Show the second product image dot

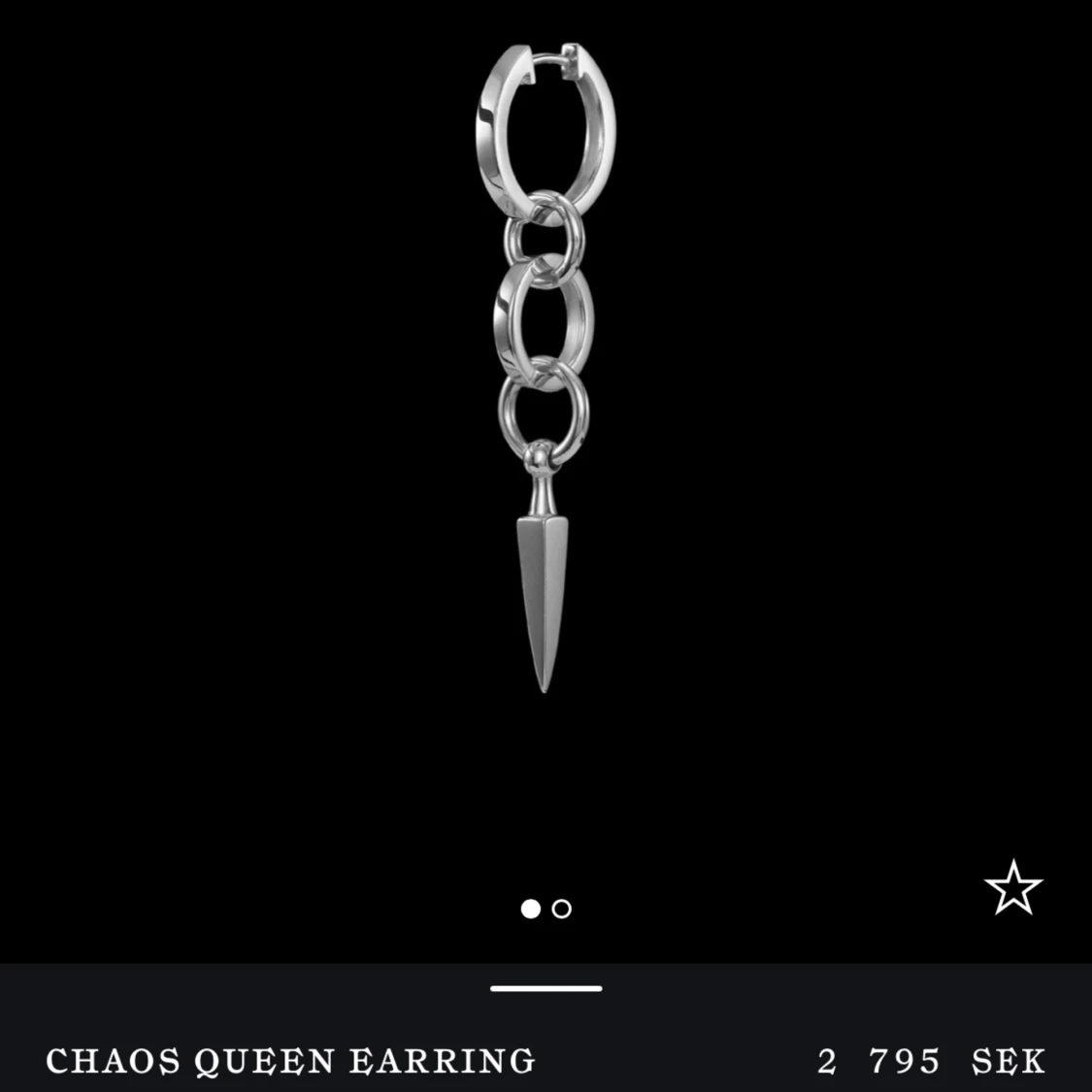[x=562, y=909]
